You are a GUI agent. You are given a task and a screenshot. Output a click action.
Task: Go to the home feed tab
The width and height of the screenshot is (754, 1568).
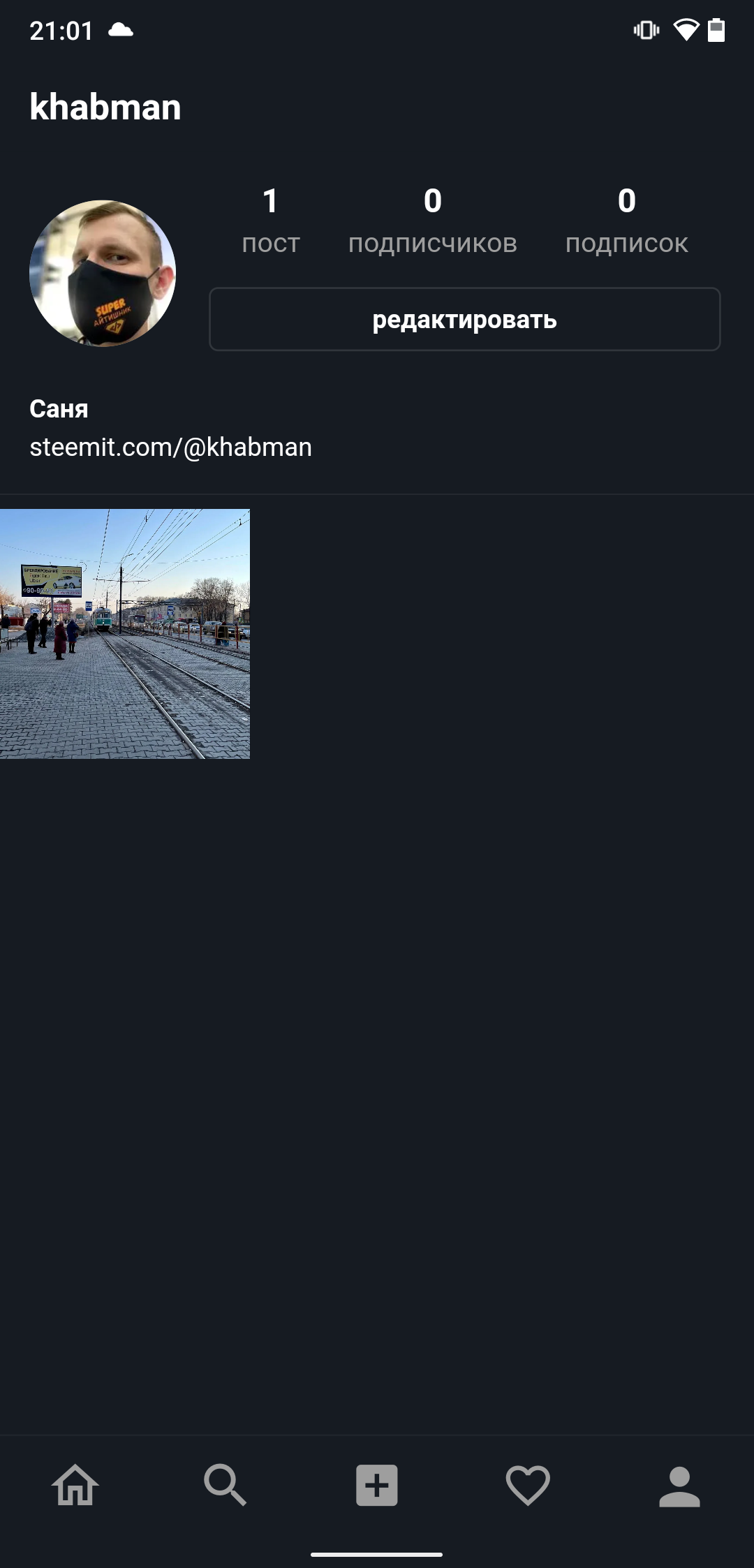coord(75,1485)
